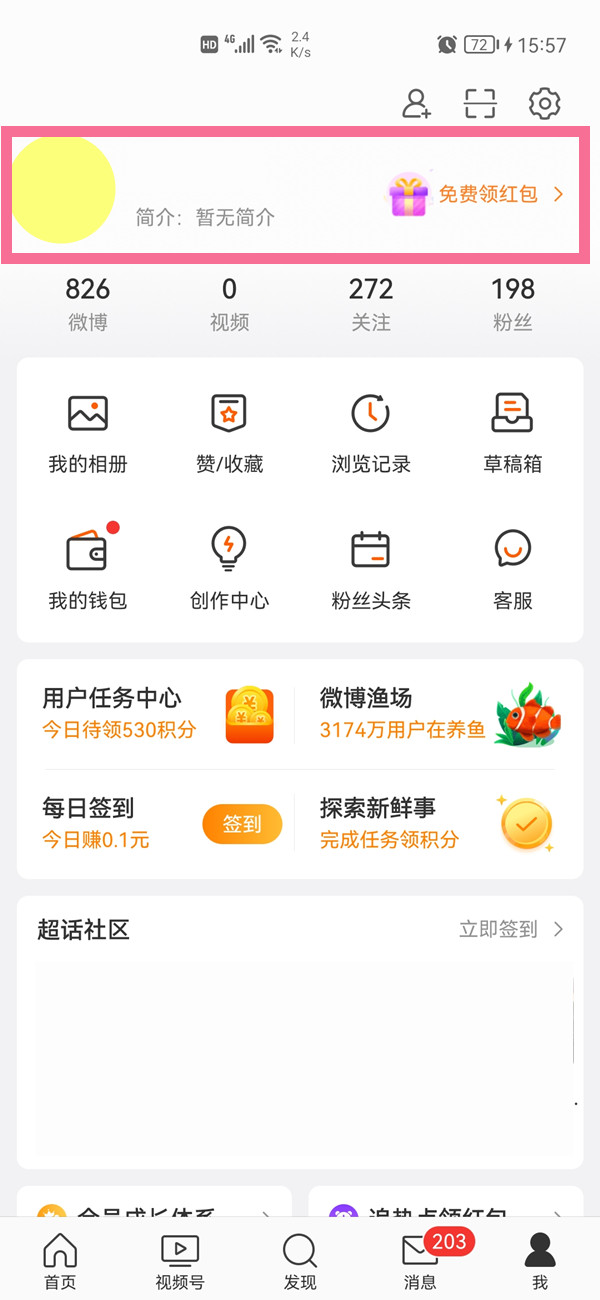Go to the creation center (创作中心)
Screen dimensions: 600x1300
(229, 570)
